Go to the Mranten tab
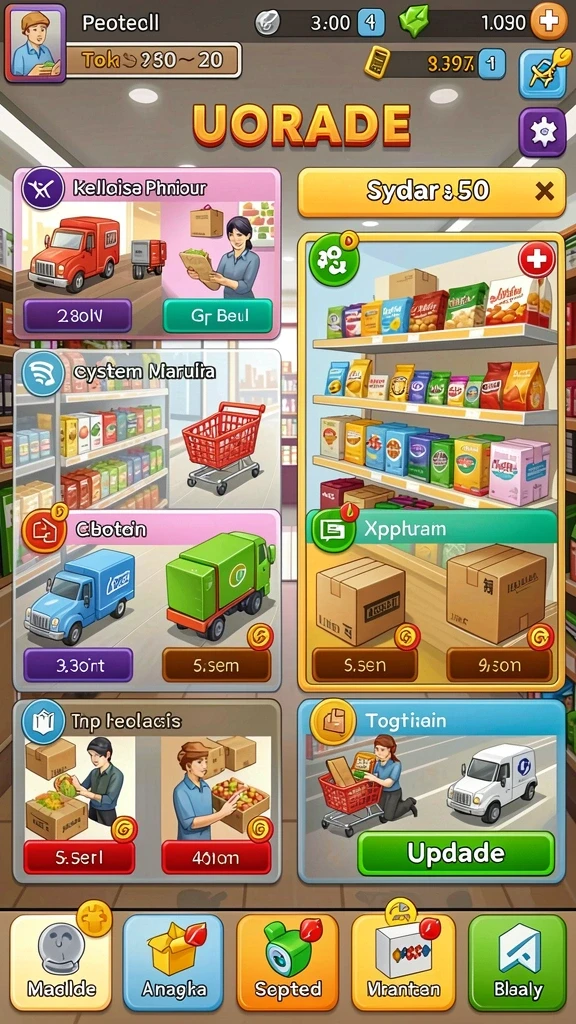576x1024 pixels. click(403, 963)
